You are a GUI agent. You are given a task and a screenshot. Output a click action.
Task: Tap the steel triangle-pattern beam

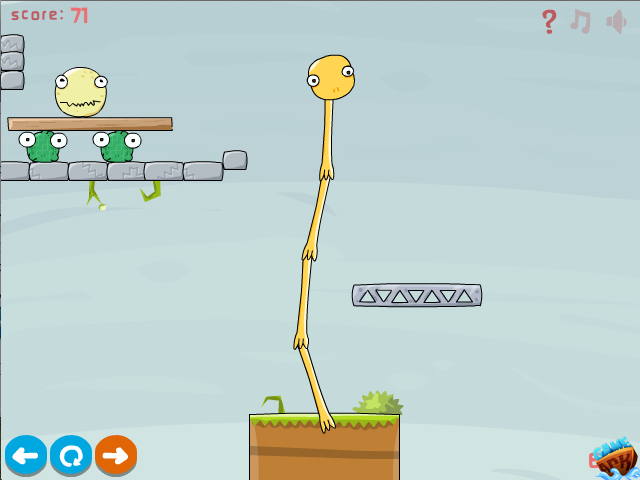pyautogui.click(x=416, y=295)
